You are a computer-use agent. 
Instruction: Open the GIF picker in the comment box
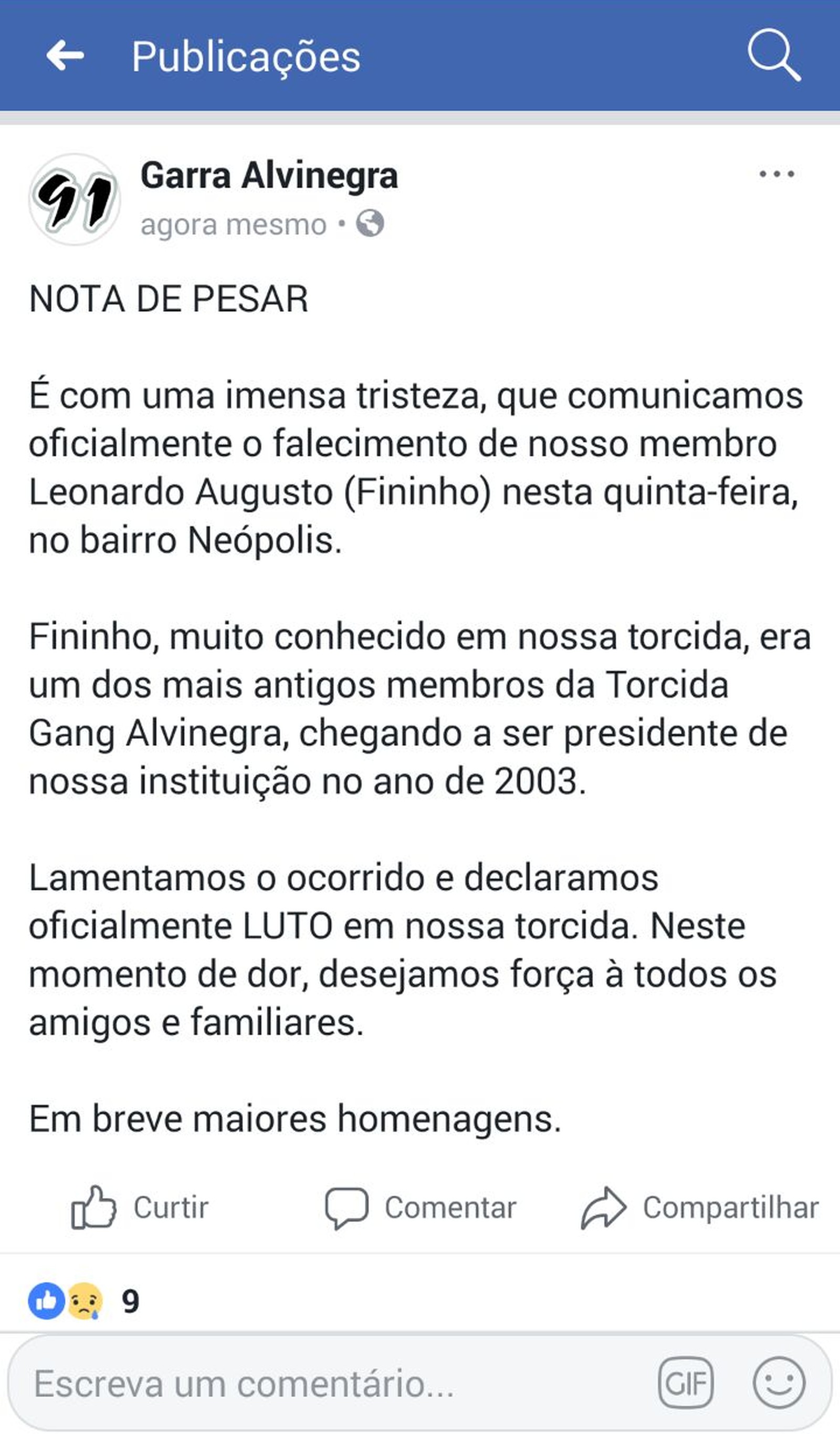click(x=686, y=1383)
